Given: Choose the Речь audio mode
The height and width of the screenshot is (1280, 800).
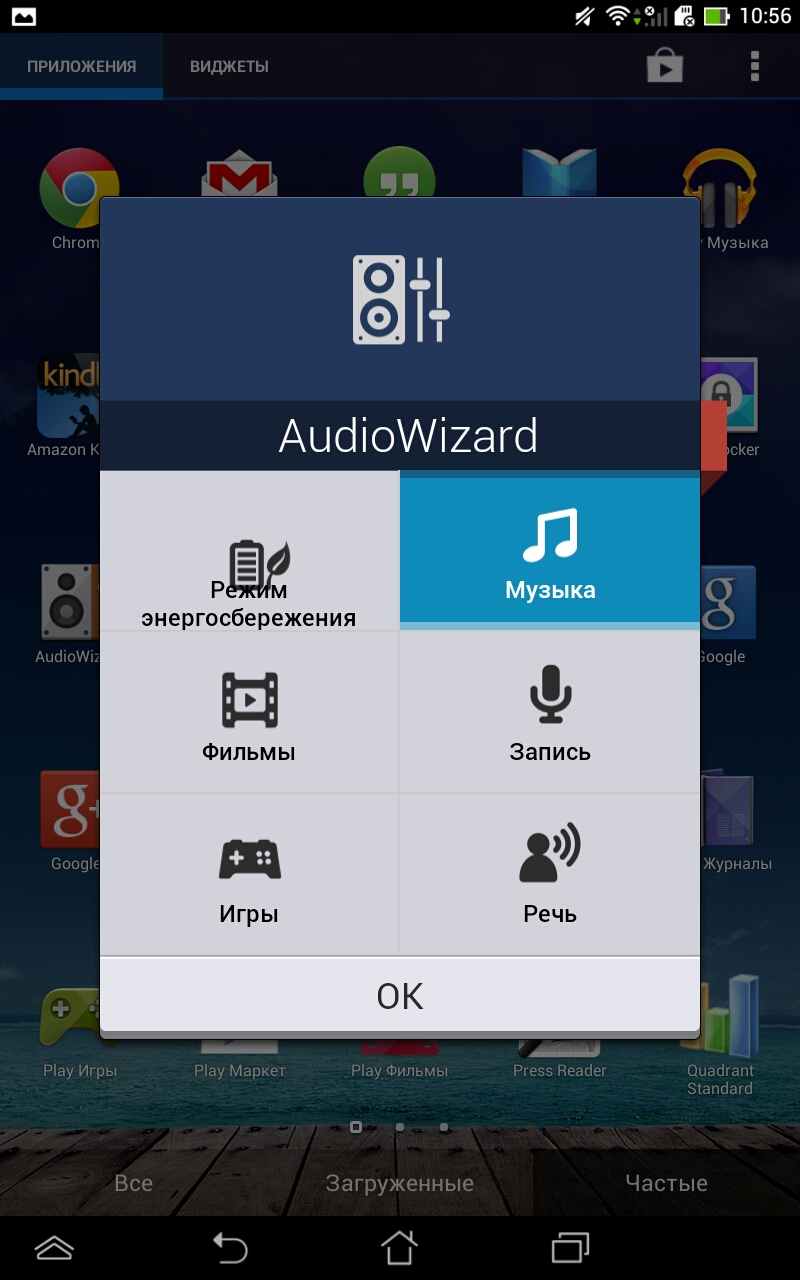Looking at the screenshot, I should point(550,874).
